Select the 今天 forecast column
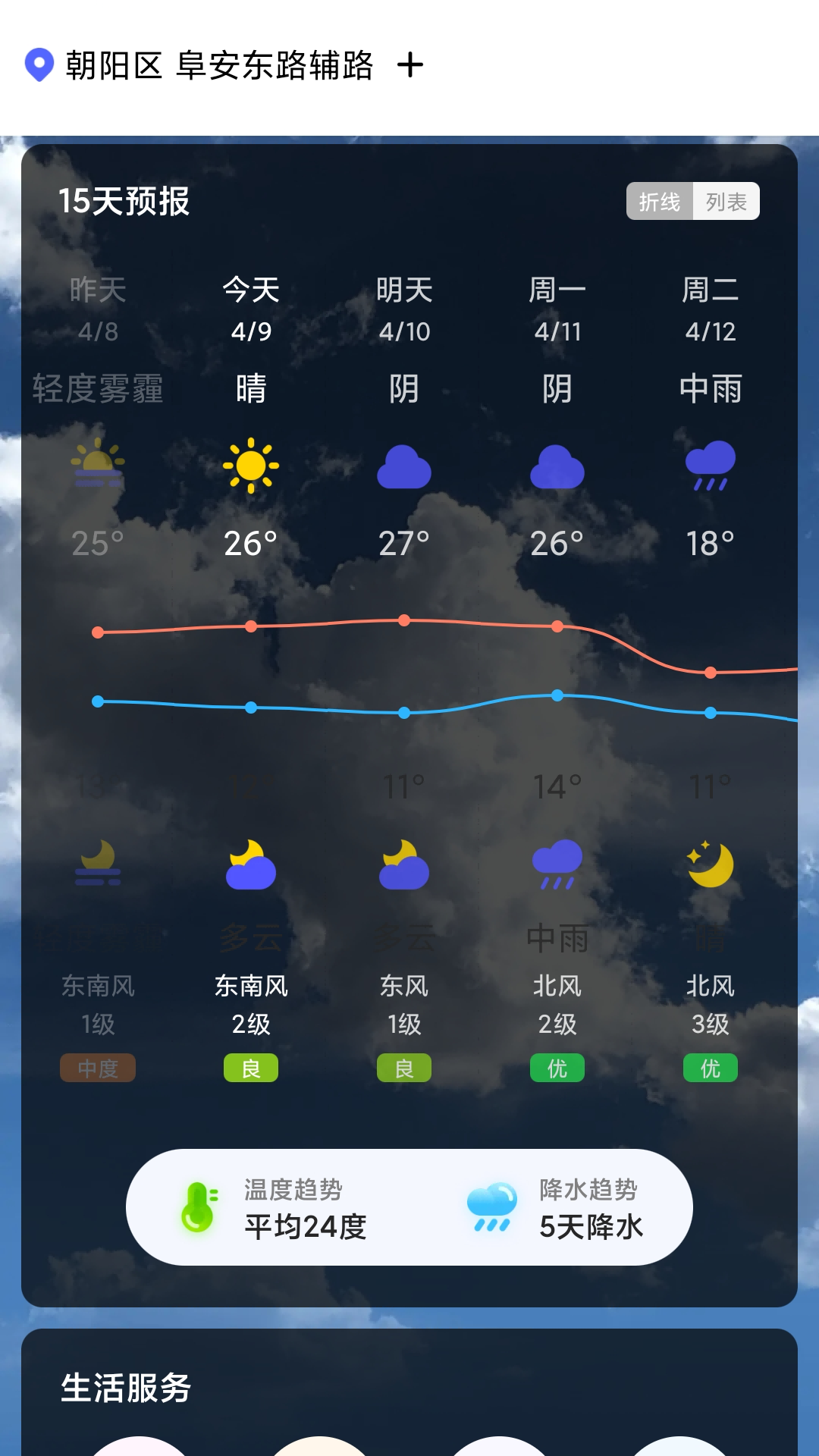Image resolution: width=819 pixels, height=1456 pixels. pos(252,290)
